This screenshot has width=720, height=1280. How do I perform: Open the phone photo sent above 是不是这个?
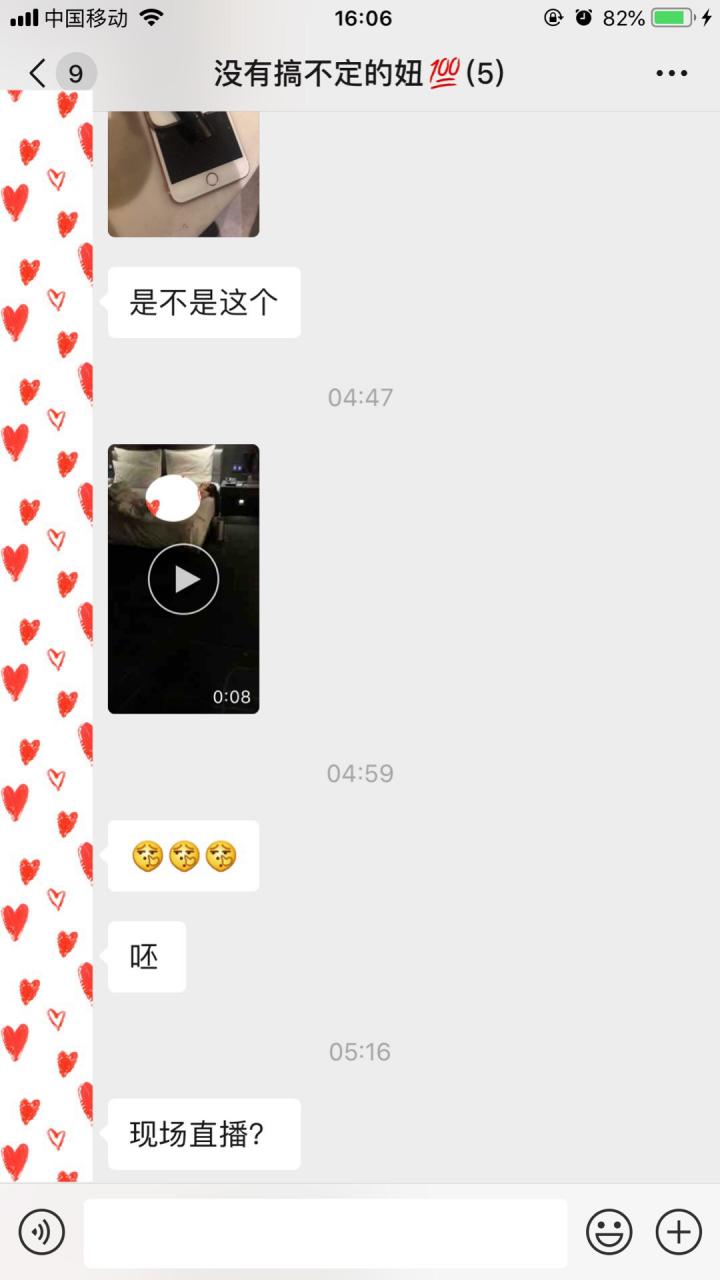183,173
